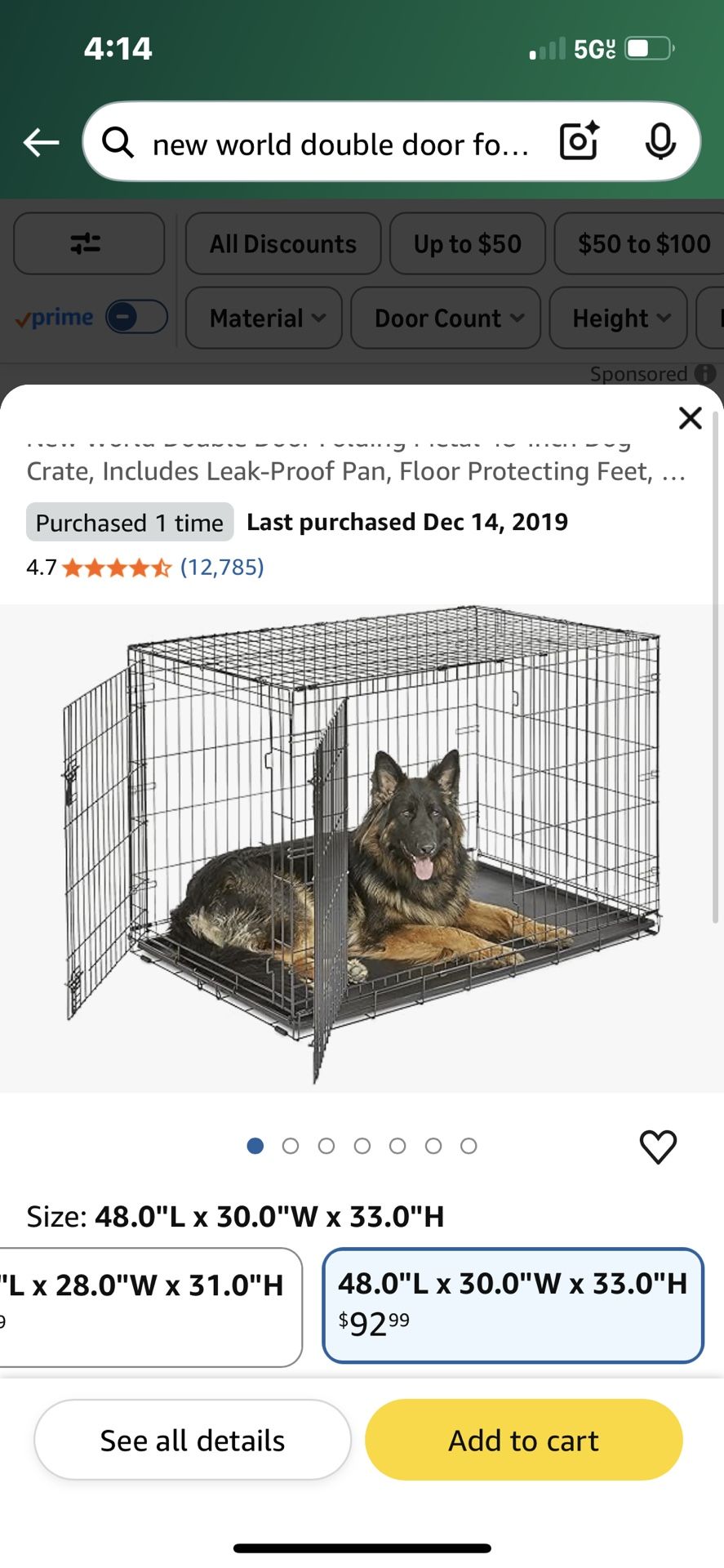The height and width of the screenshot is (1568, 724).
Task: Add crate to wish list heart
Action: [658, 1147]
